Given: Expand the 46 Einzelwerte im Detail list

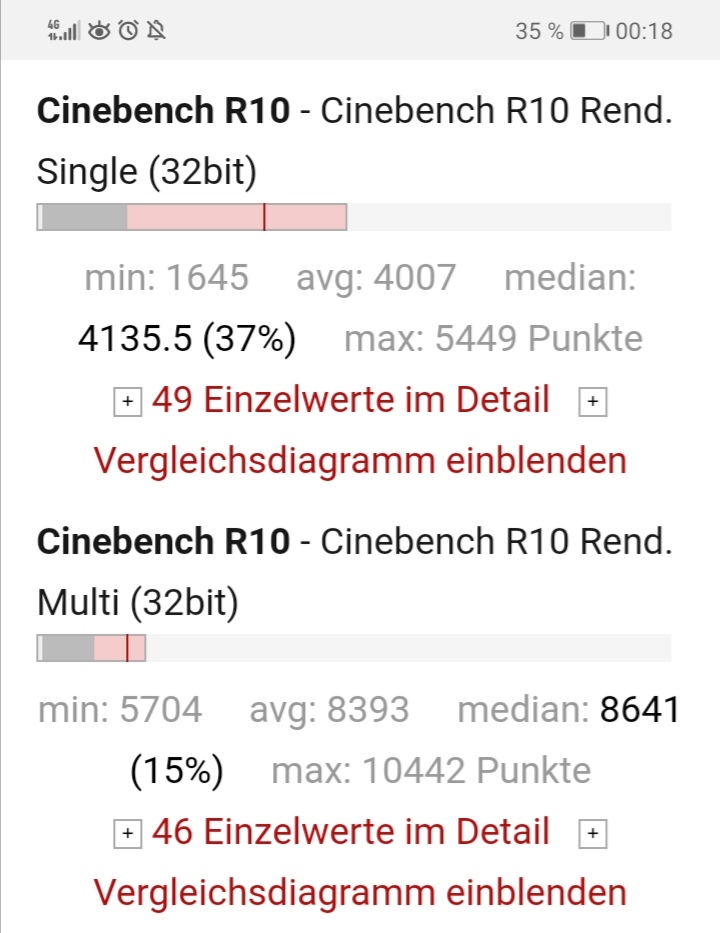Looking at the screenshot, I should click(x=350, y=832).
